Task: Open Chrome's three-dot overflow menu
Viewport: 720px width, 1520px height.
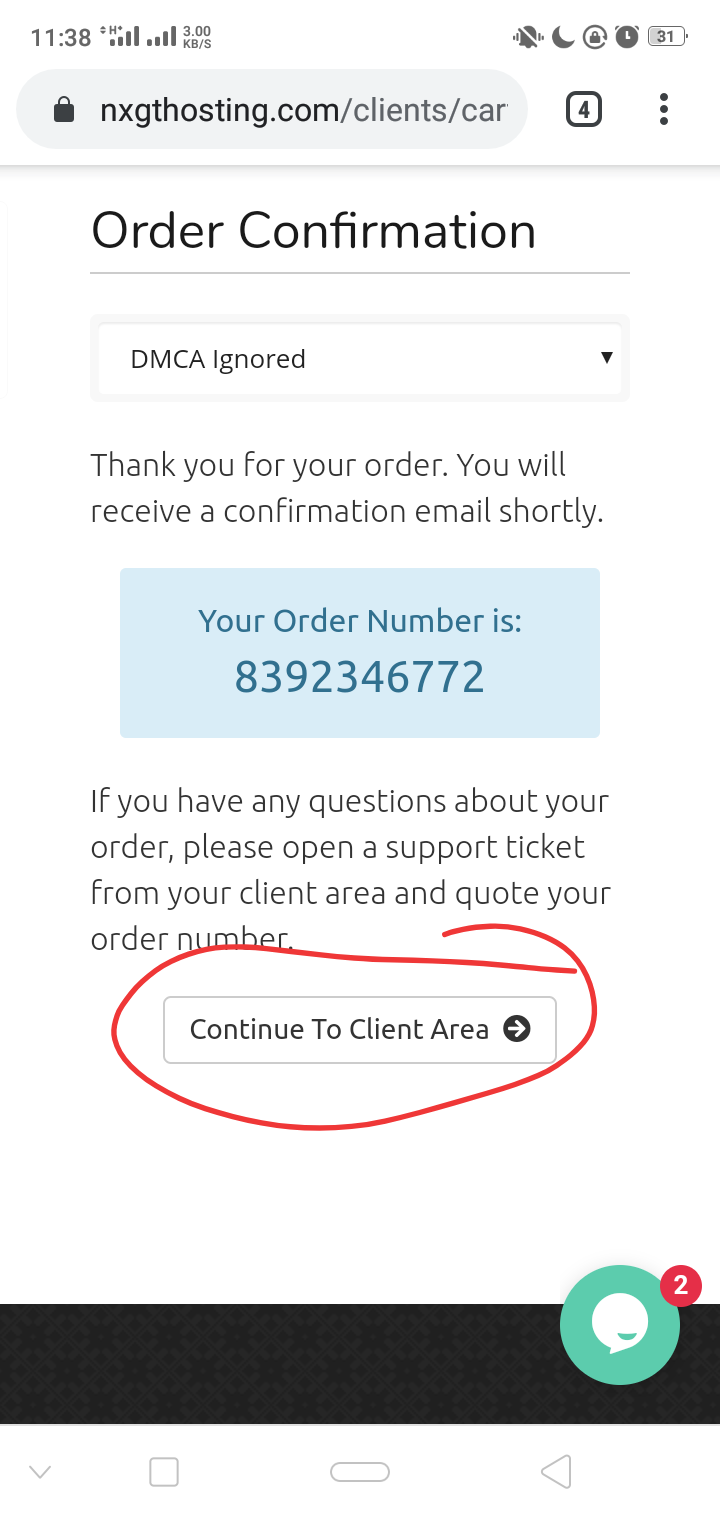Action: [x=664, y=110]
